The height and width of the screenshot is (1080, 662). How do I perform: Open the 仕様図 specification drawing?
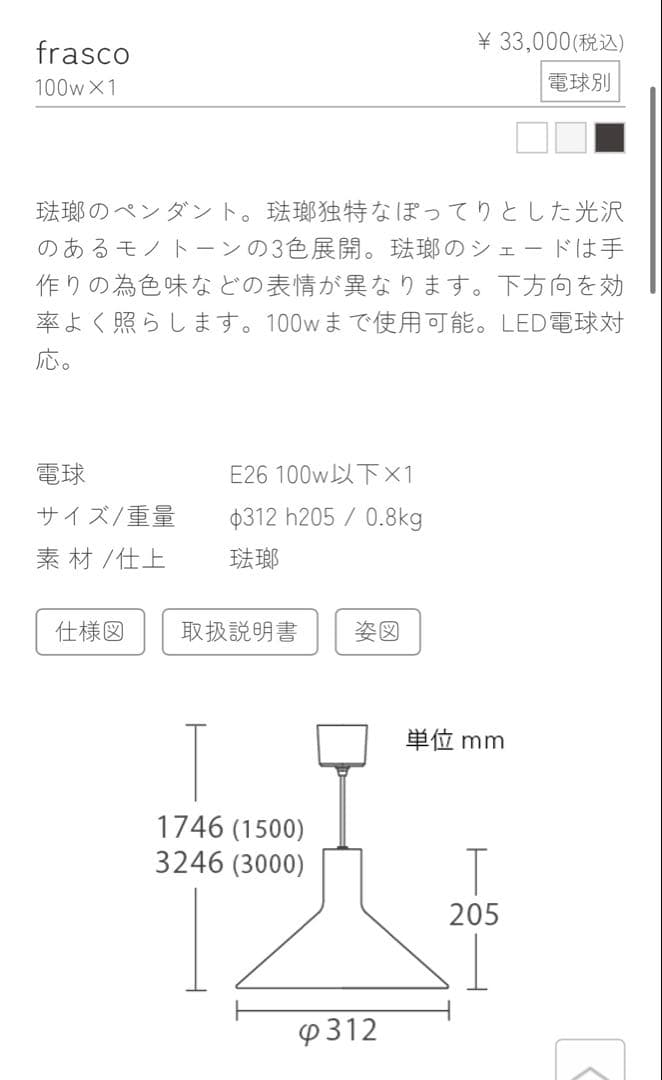click(x=90, y=632)
